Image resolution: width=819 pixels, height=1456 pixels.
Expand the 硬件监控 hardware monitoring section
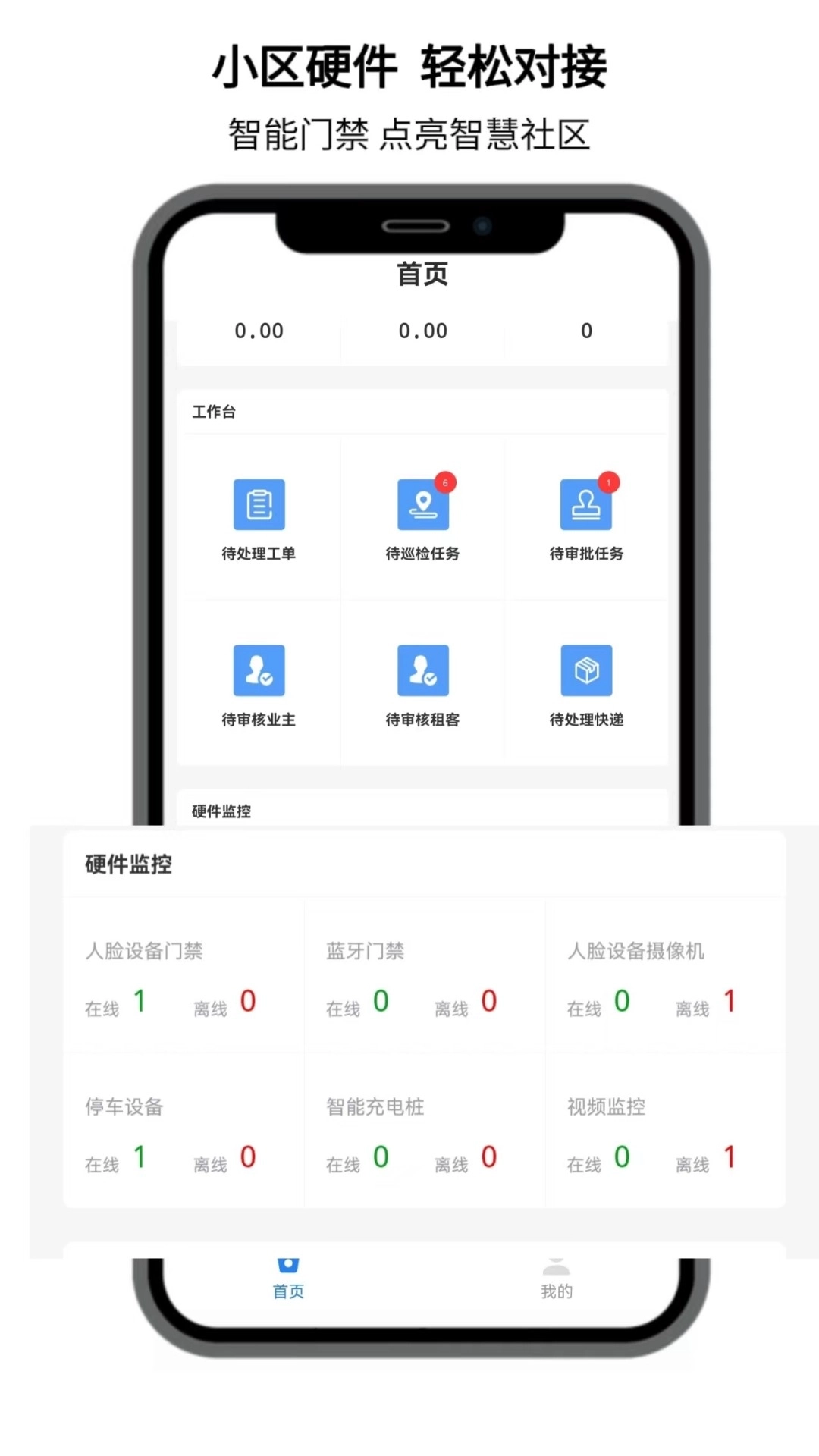coord(127,864)
